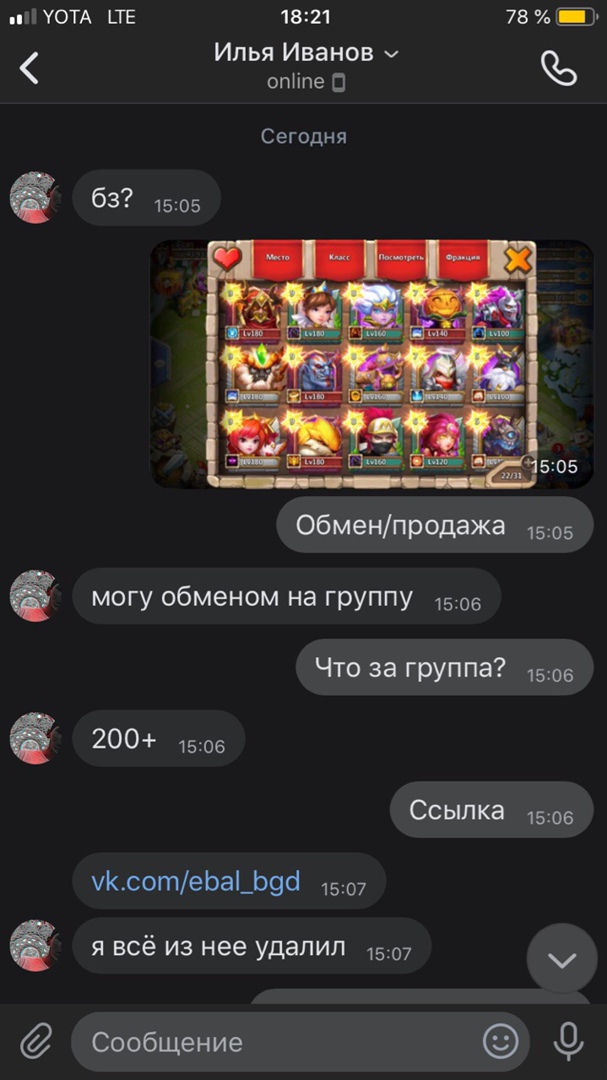This screenshot has height=1080, width=607.
Task: Open the vk.com/ebal_bgd link
Action: point(196,882)
